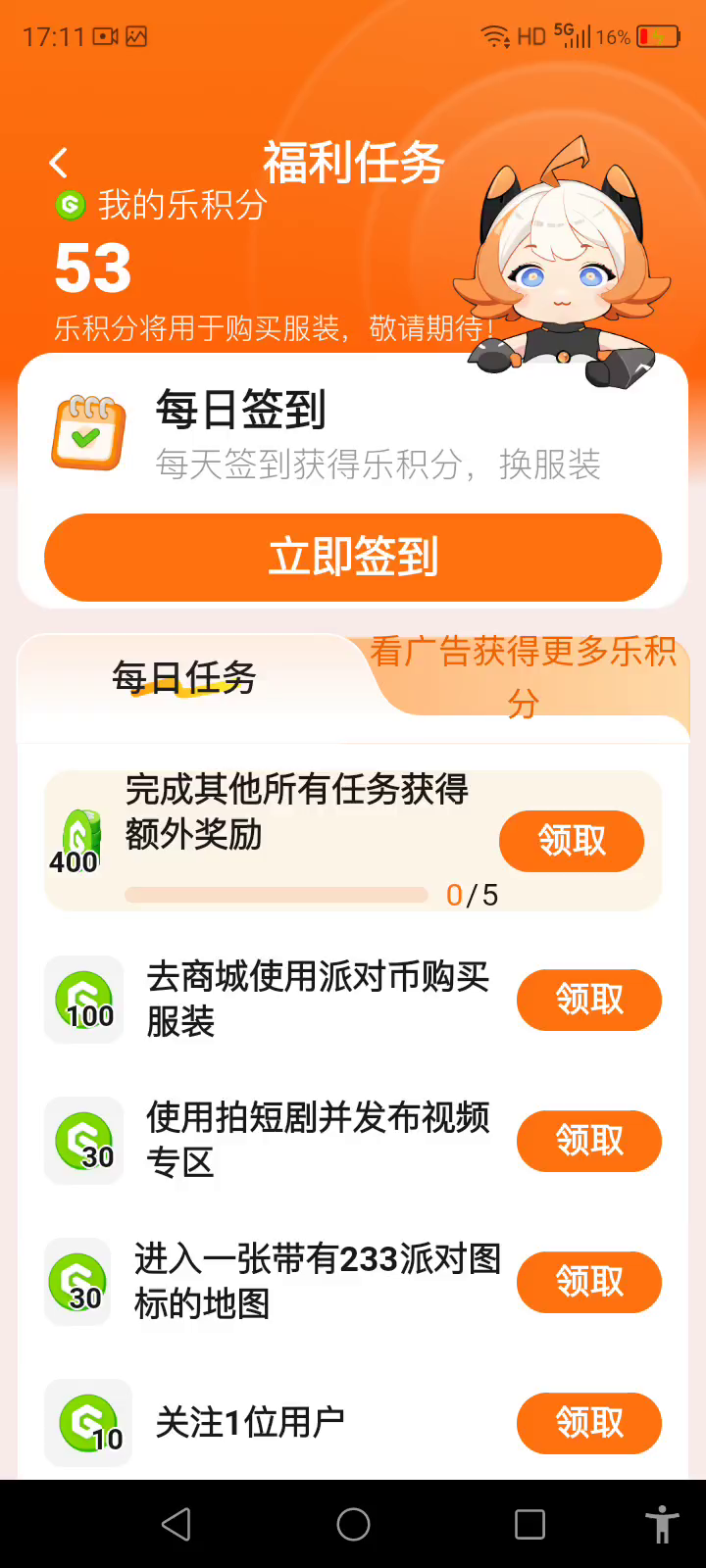
Task: Claim reward for 进入一张带有233派对图标的地图
Action: coord(589,1282)
